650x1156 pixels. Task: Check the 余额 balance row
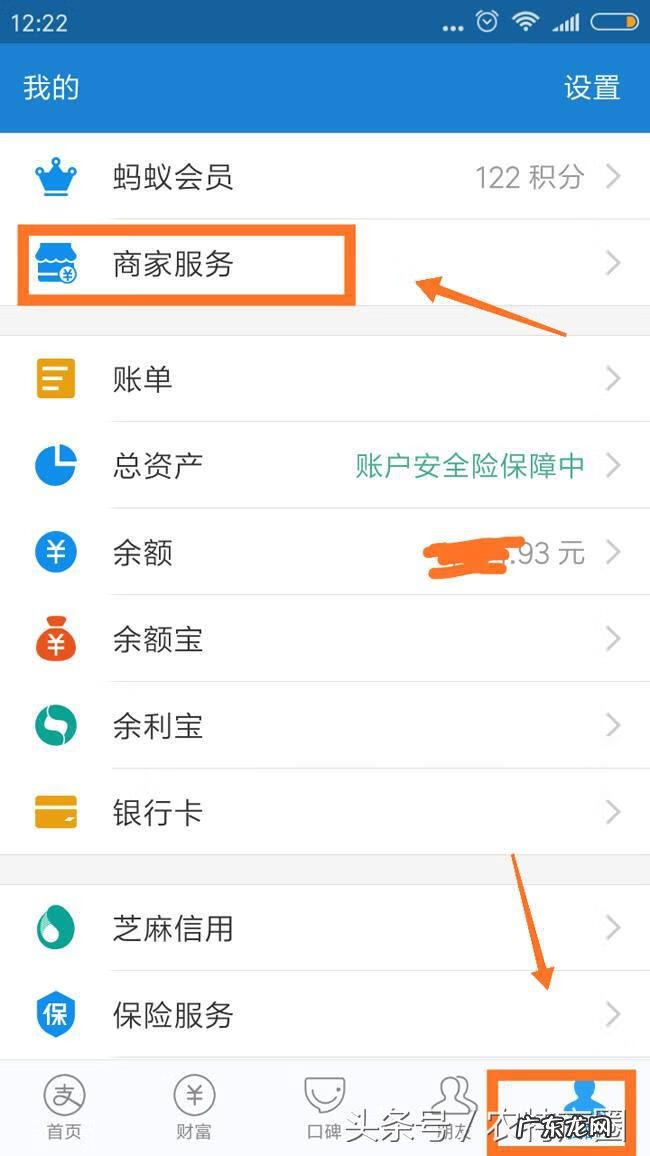coord(325,552)
